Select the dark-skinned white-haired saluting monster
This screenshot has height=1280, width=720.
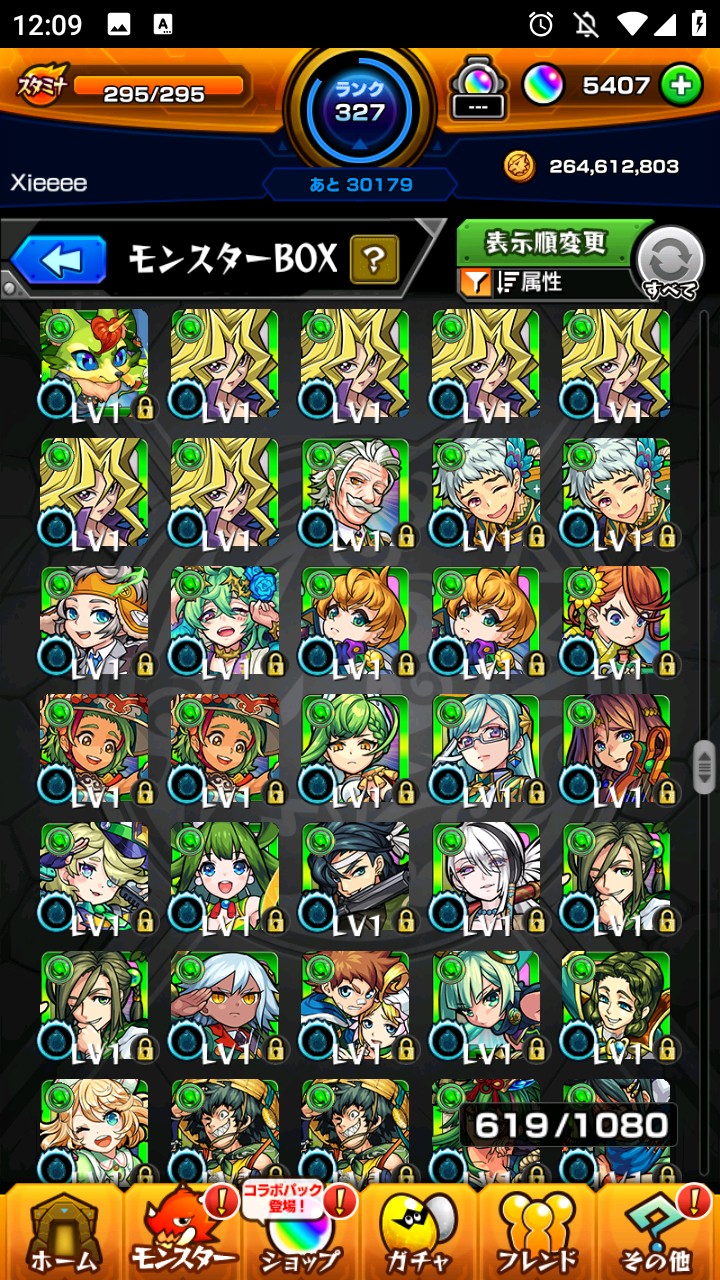point(225,1005)
